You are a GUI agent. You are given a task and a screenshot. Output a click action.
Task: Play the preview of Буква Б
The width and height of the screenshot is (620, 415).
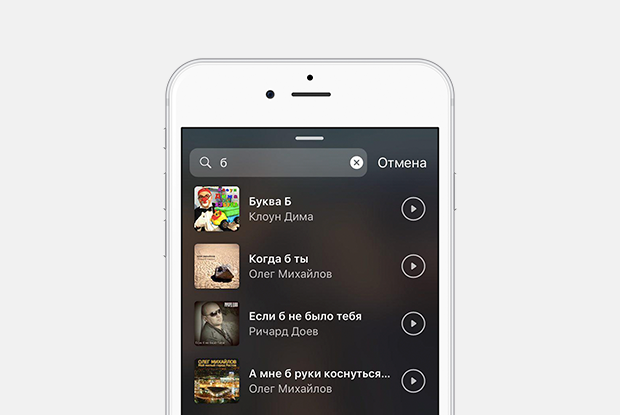[x=413, y=209]
